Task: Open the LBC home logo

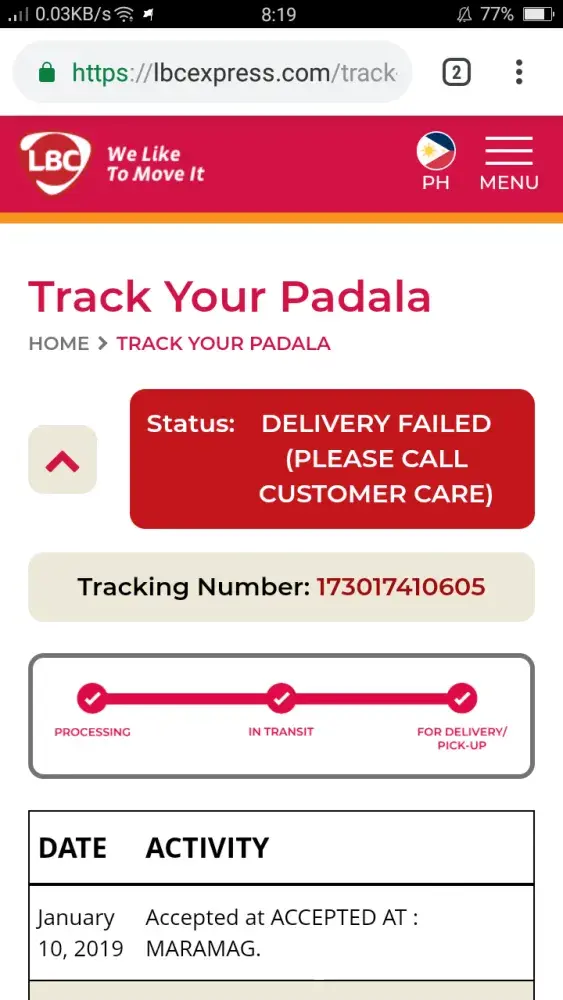Action: [x=55, y=163]
